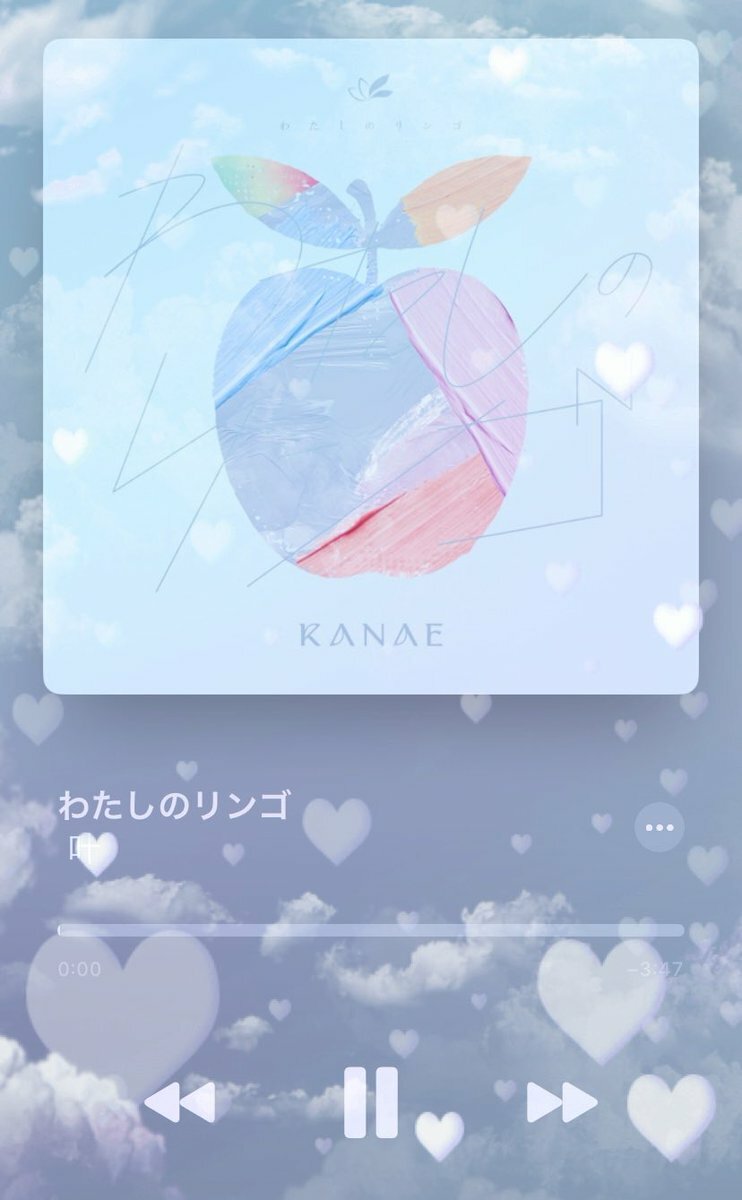The height and width of the screenshot is (1200, 742).
Task: Skip to the next track
Action: click(x=561, y=1102)
